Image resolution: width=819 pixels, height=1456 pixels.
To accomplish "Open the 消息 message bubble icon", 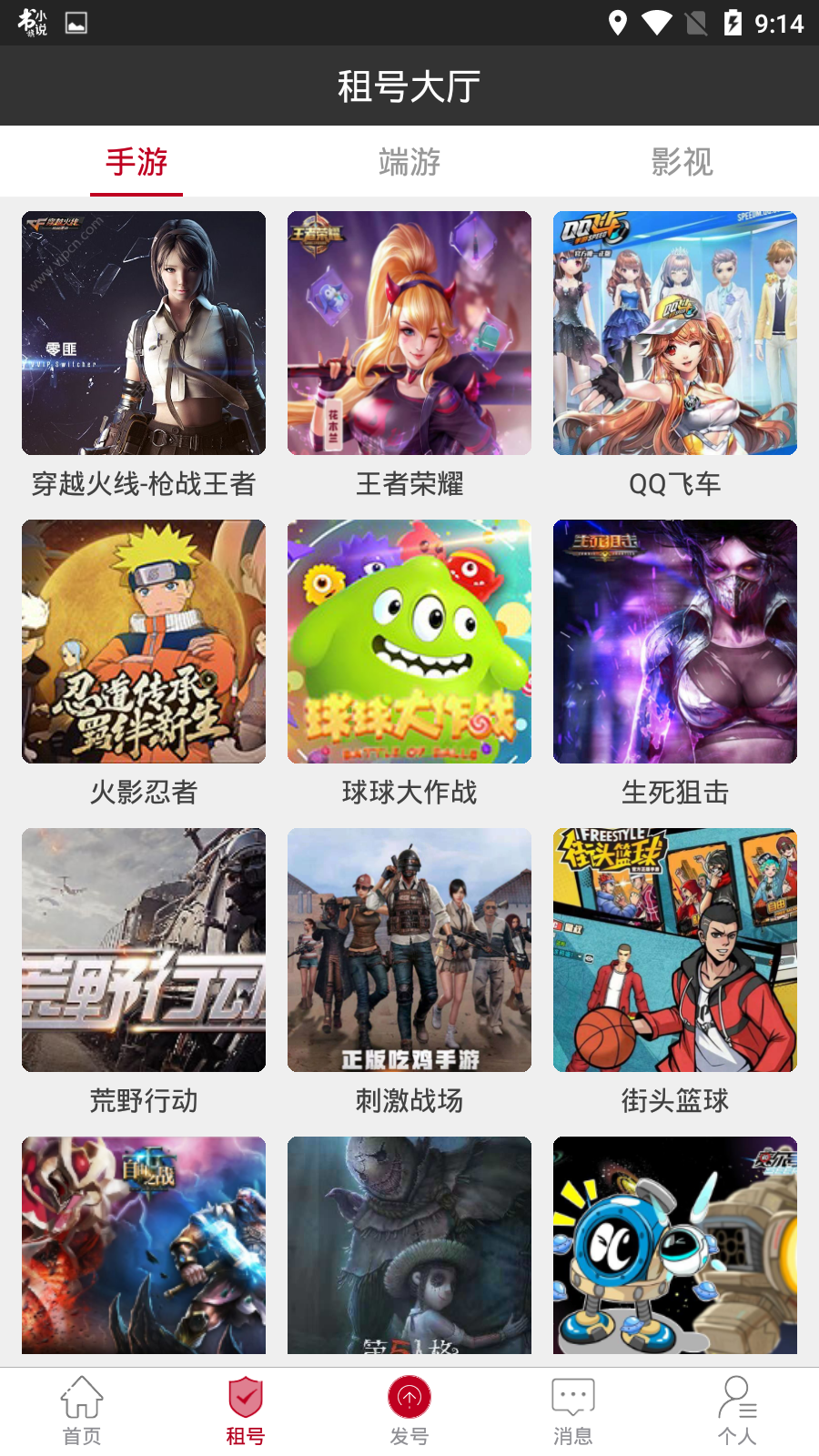I will click(x=572, y=1406).
